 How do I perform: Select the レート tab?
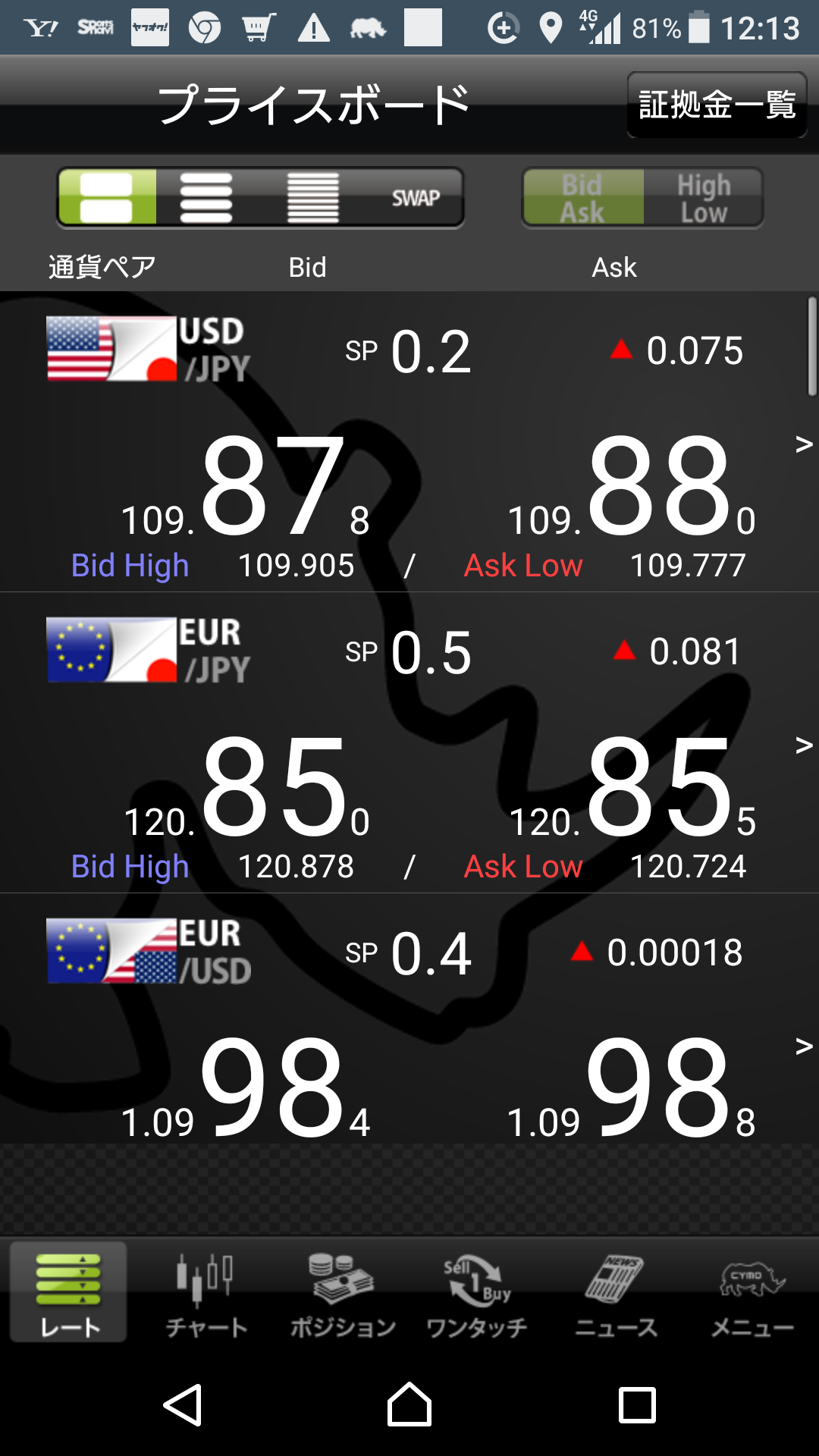(x=69, y=1293)
